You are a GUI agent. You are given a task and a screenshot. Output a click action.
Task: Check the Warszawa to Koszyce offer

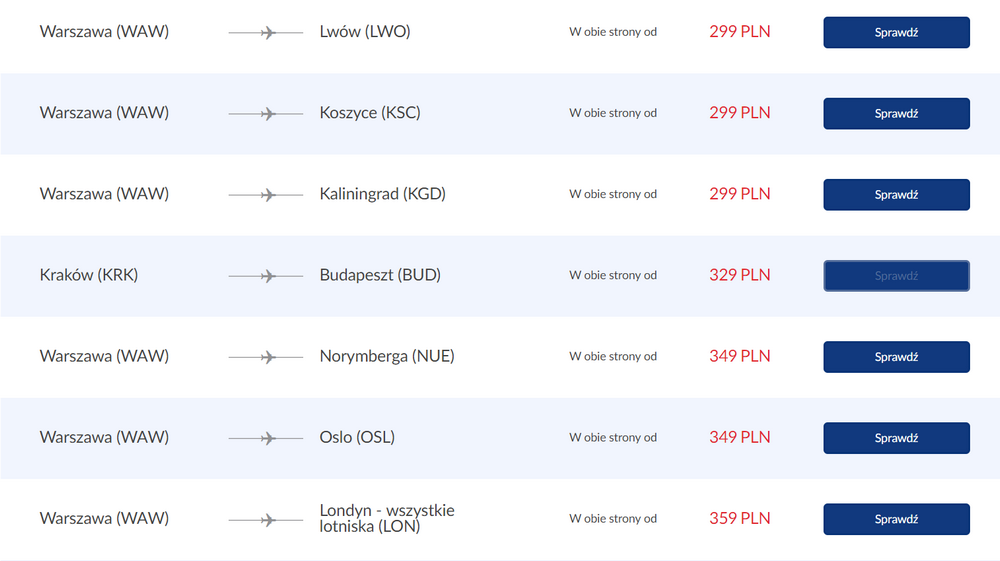tap(896, 113)
